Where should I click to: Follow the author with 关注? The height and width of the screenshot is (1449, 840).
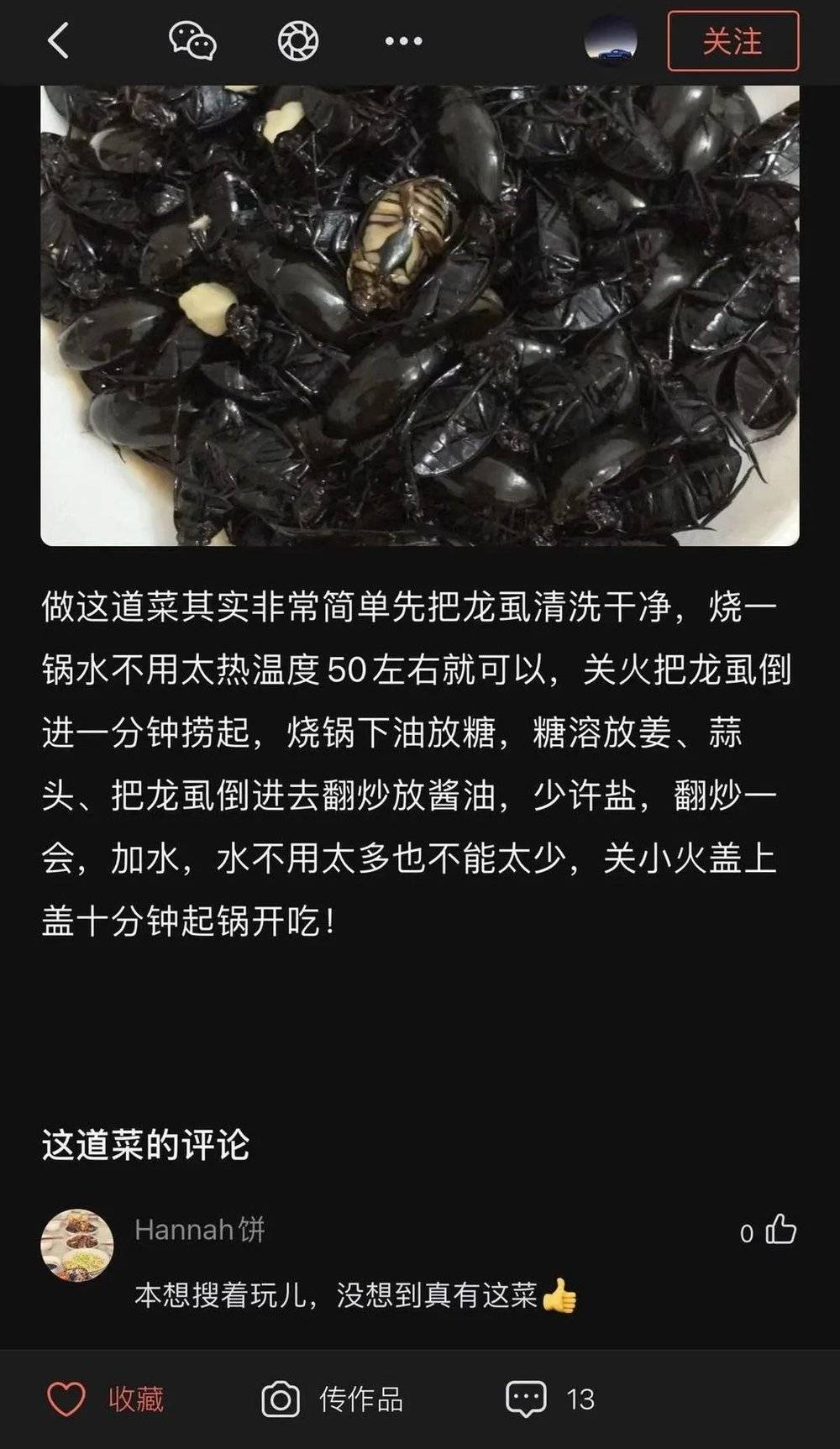coord(732,41)
